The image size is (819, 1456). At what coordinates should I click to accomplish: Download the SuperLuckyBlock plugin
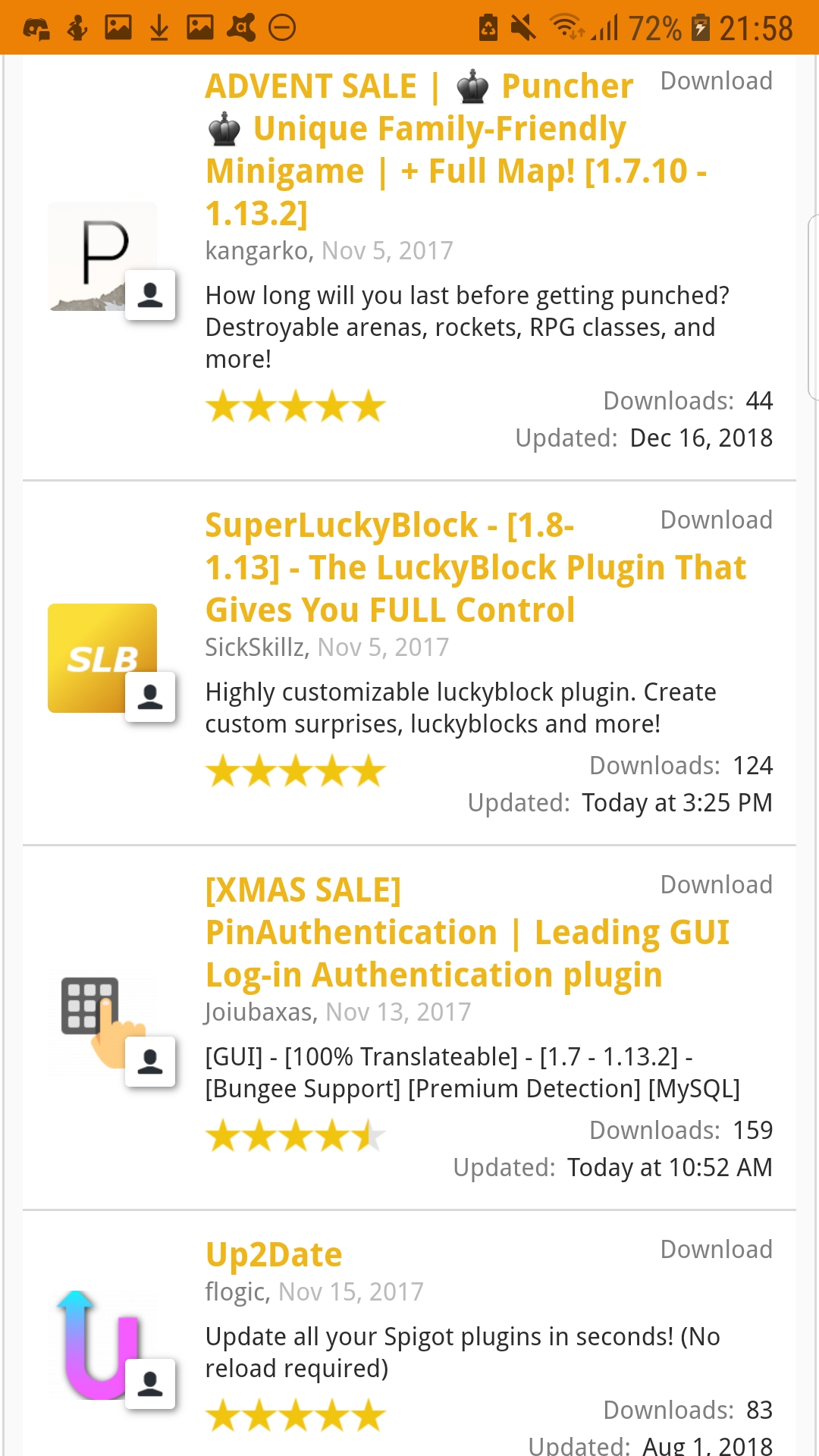716,520
